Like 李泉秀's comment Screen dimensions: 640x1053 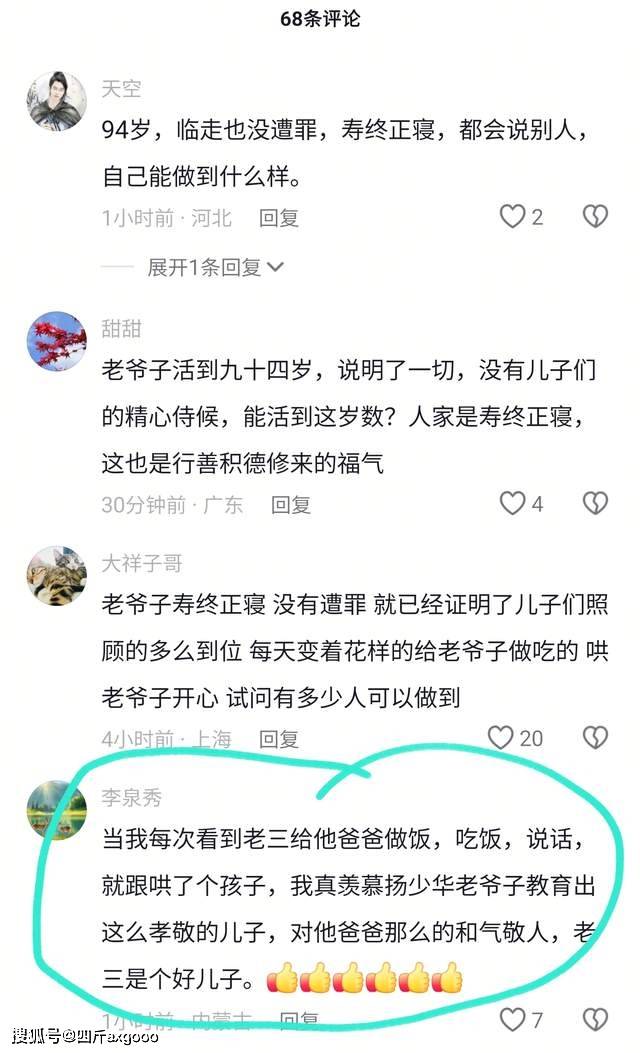(513, 1019)
